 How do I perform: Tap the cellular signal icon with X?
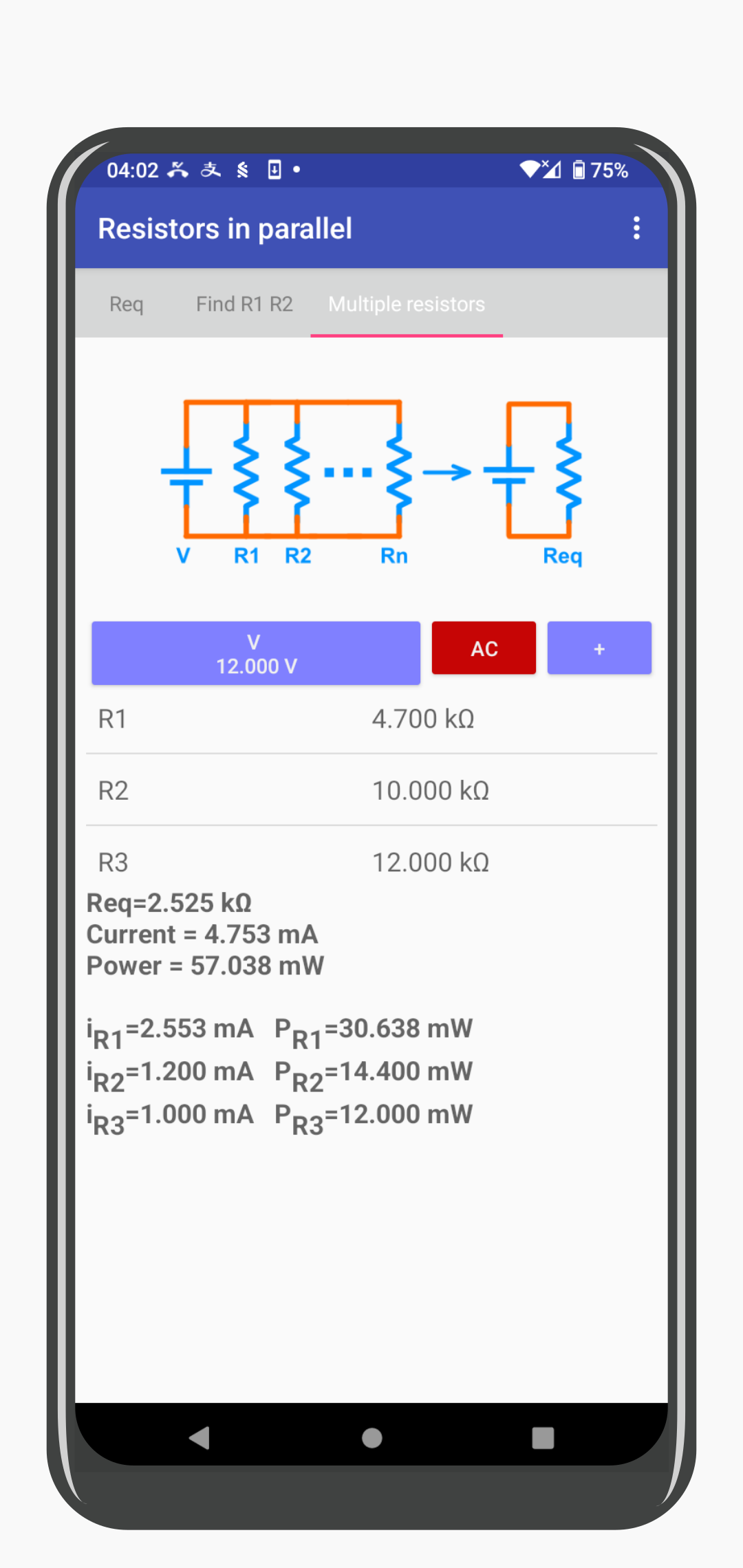552,169
